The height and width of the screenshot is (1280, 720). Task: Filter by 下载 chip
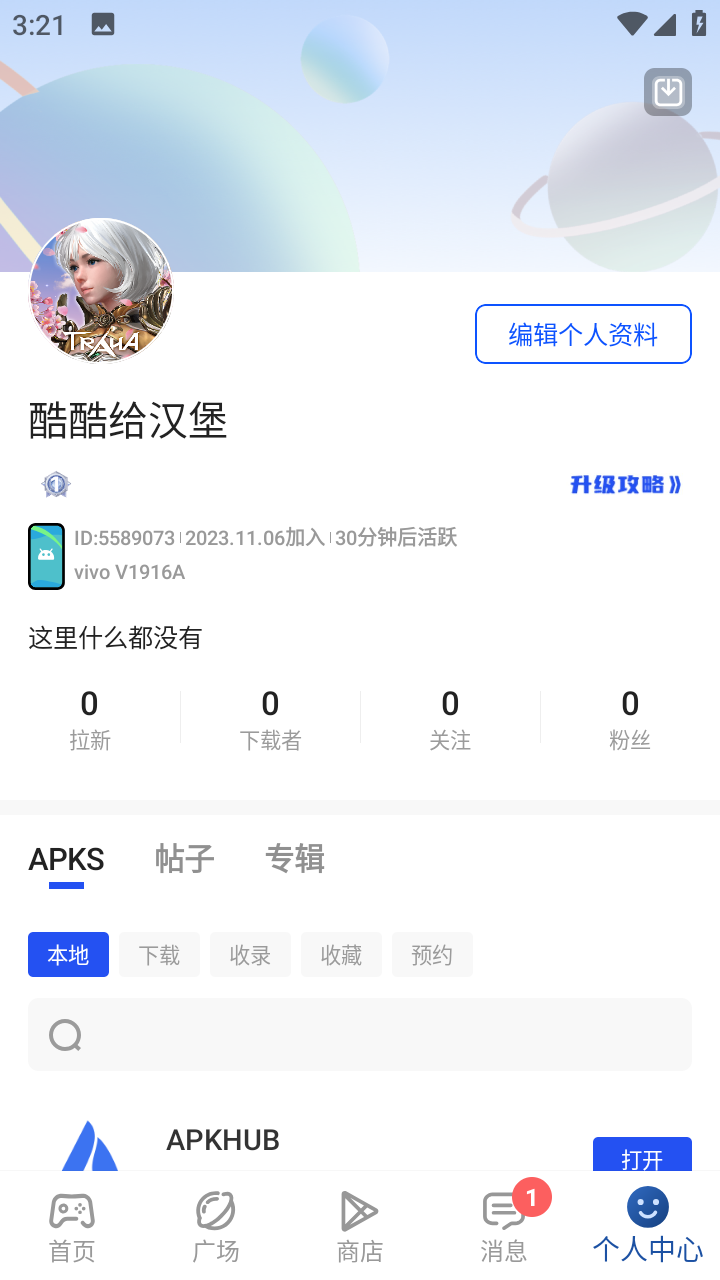pos(159,955)
